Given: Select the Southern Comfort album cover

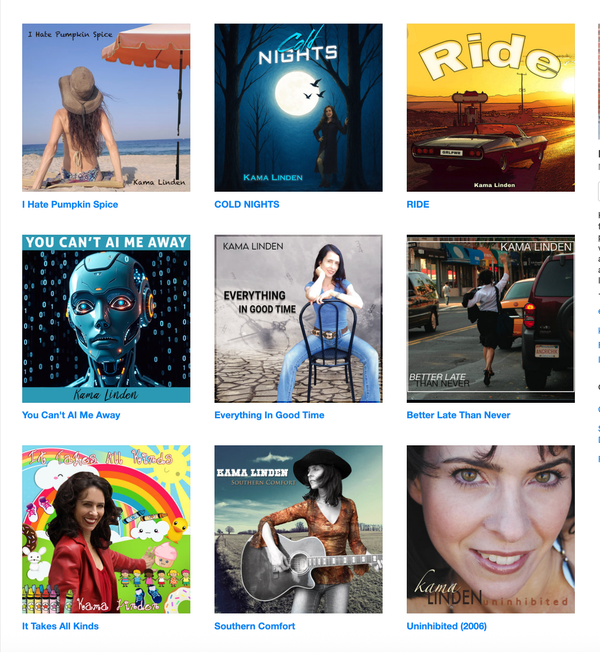Looking at the screenshot, I should pyautogui.click(x=298, y=529).
